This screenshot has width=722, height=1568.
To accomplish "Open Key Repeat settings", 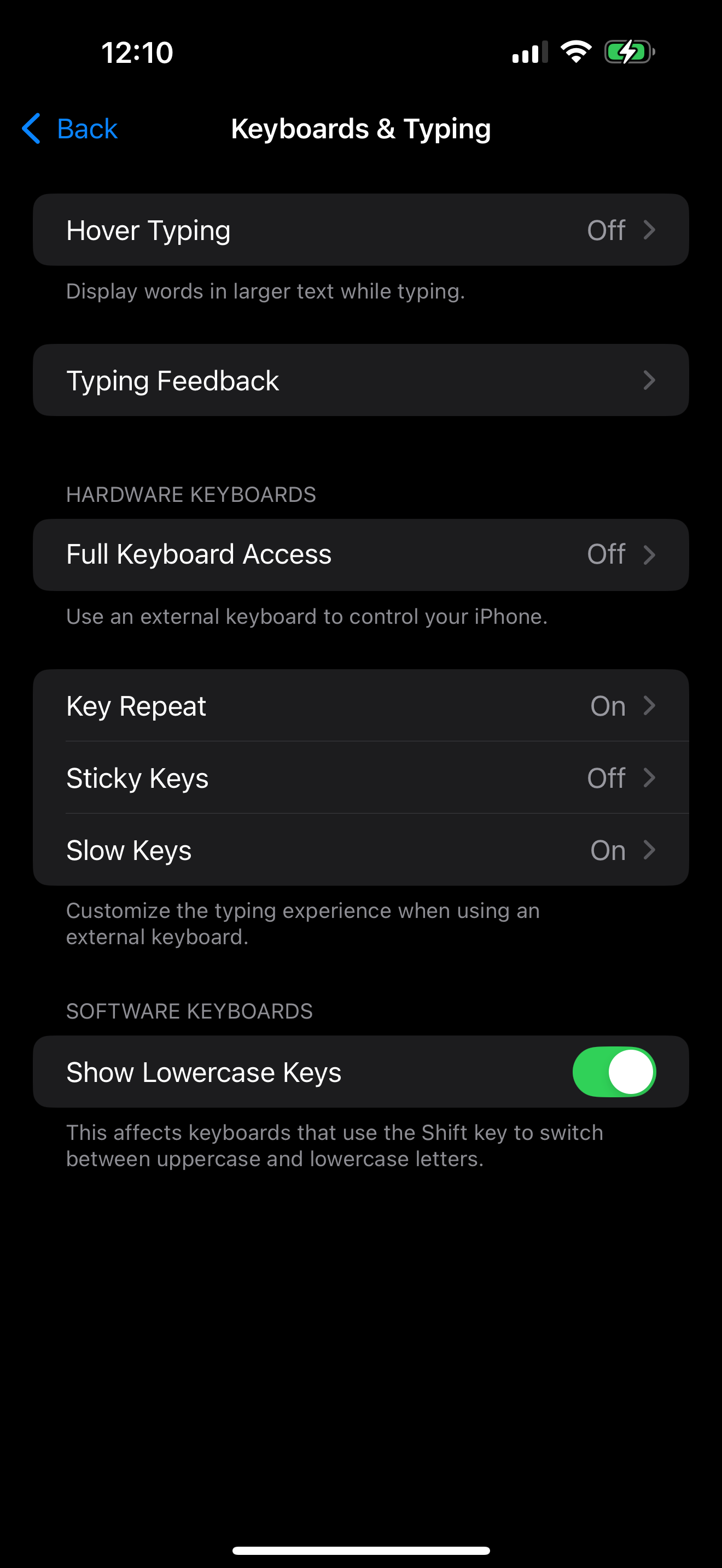I will click(361, 706).
